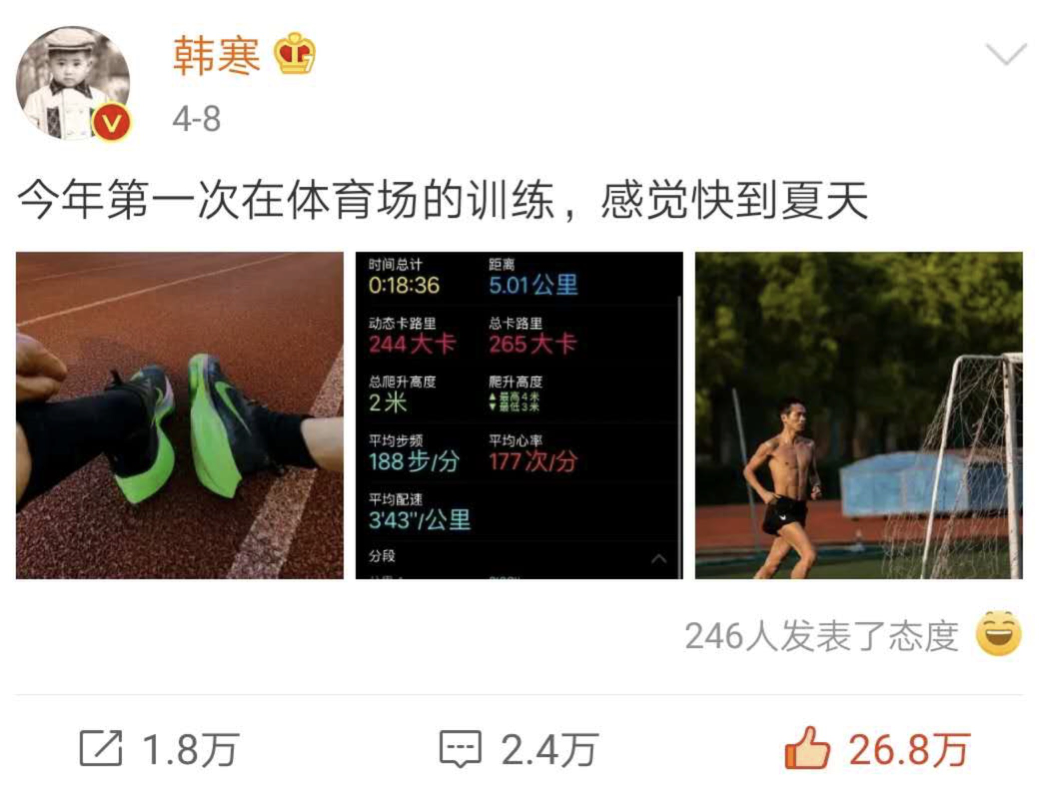Open the workout stats screenshot image
The image size is (1050, 794).
point(519,415)
